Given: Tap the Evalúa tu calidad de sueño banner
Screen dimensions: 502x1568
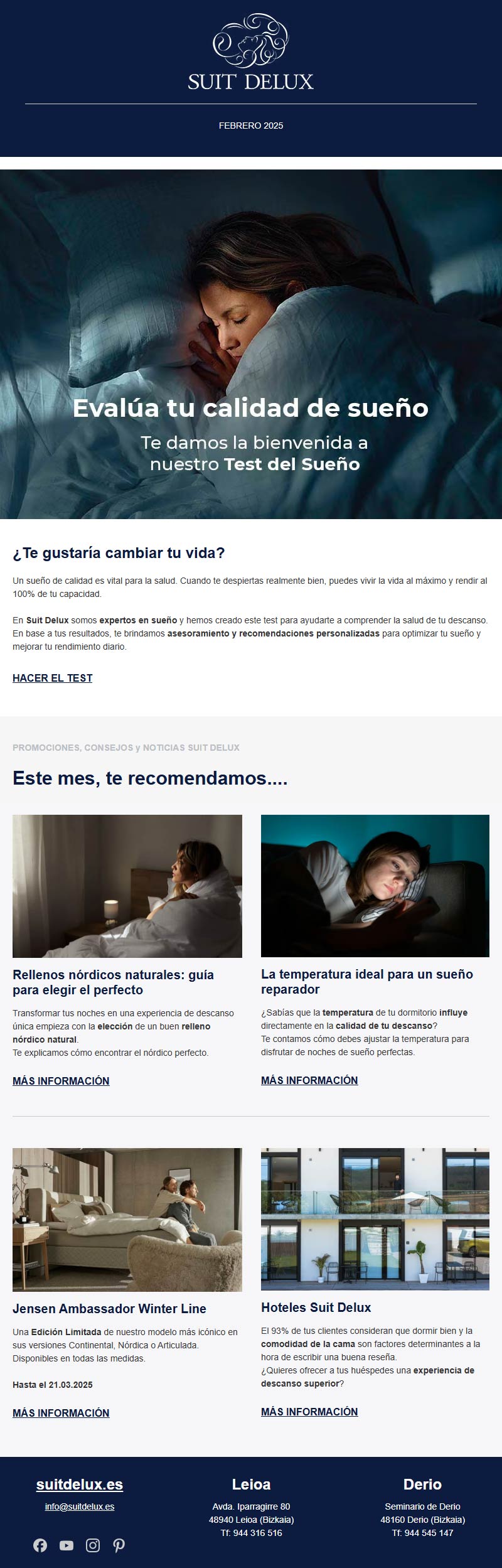Looking at the screenshot, I should tap(251, 344).
